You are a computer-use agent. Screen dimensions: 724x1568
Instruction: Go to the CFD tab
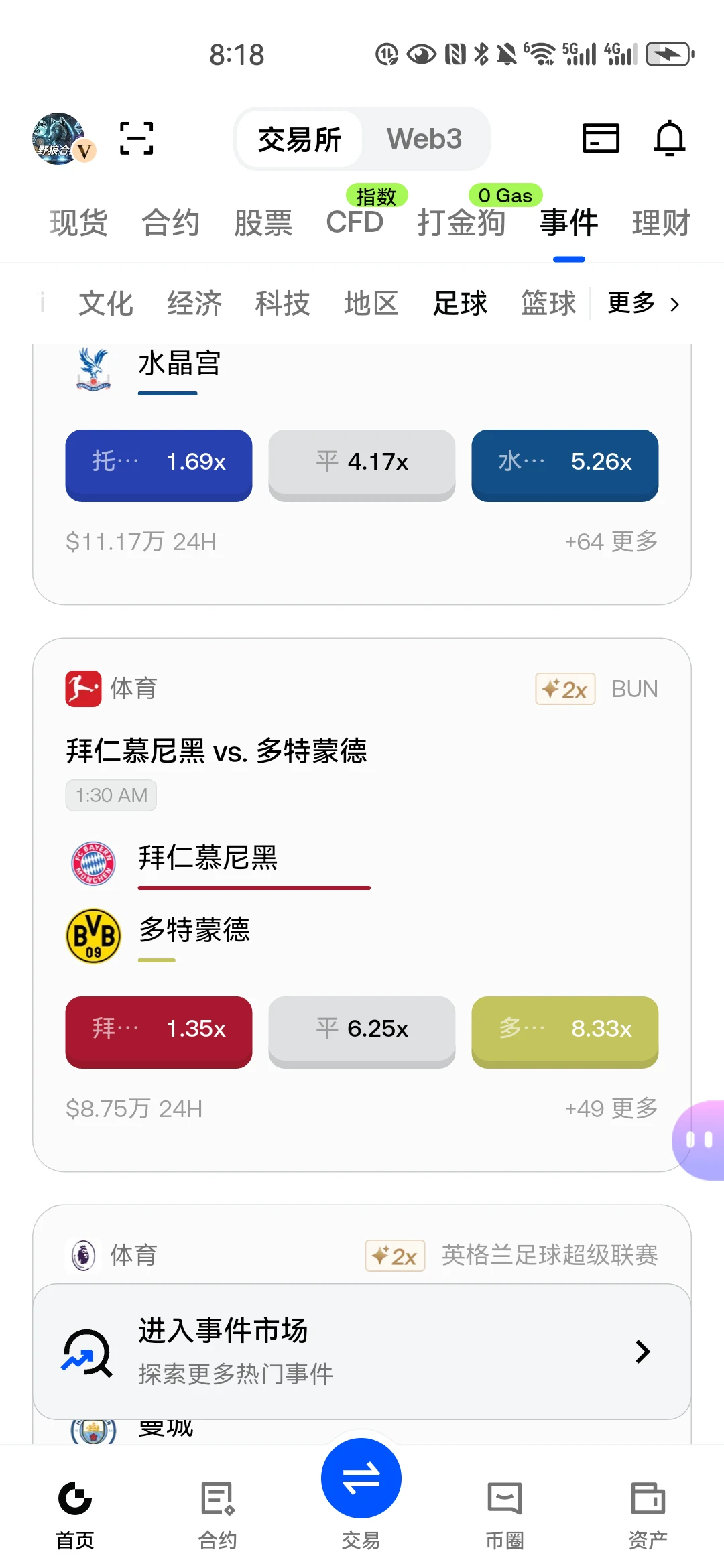(355, 222)
